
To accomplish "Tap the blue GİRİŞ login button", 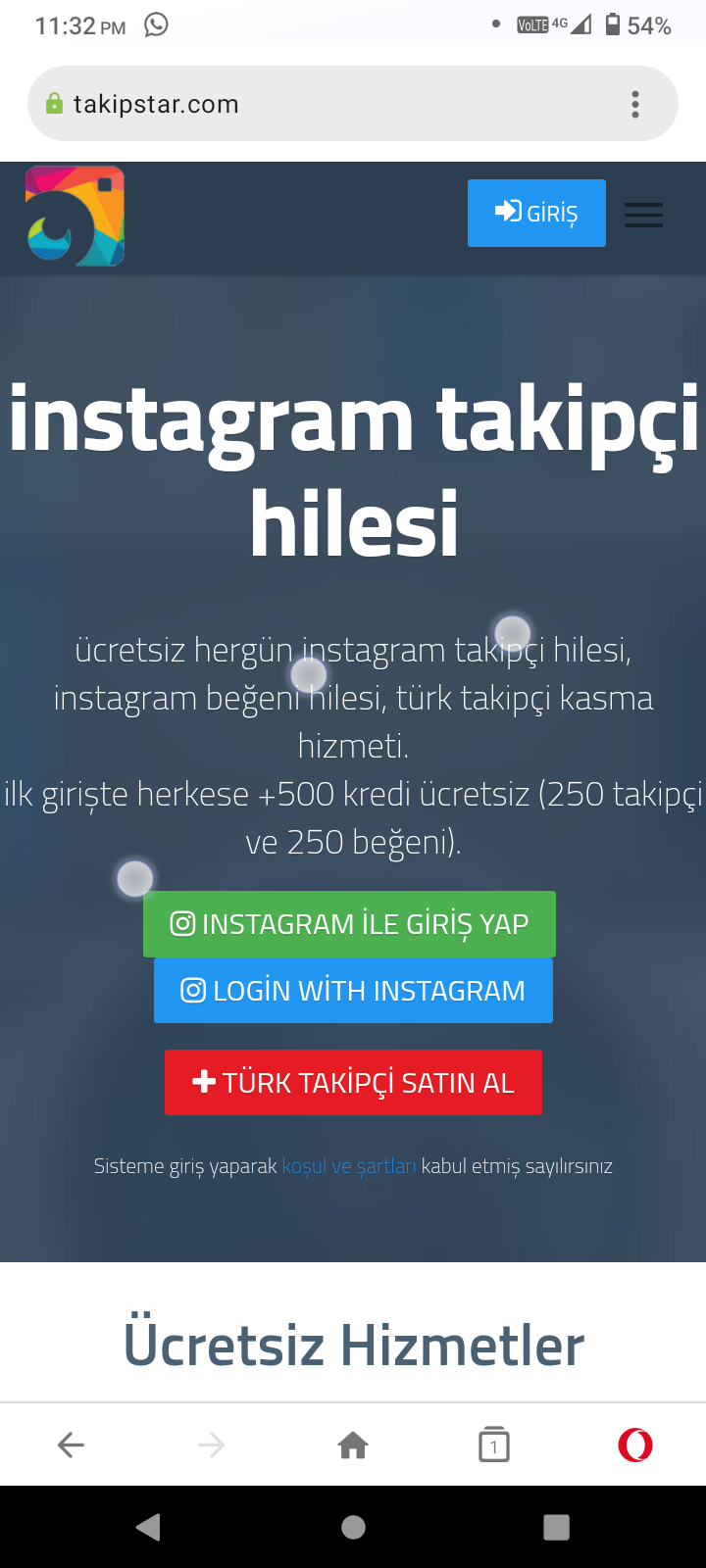I will pyautogui.click(x=536, y=213).
